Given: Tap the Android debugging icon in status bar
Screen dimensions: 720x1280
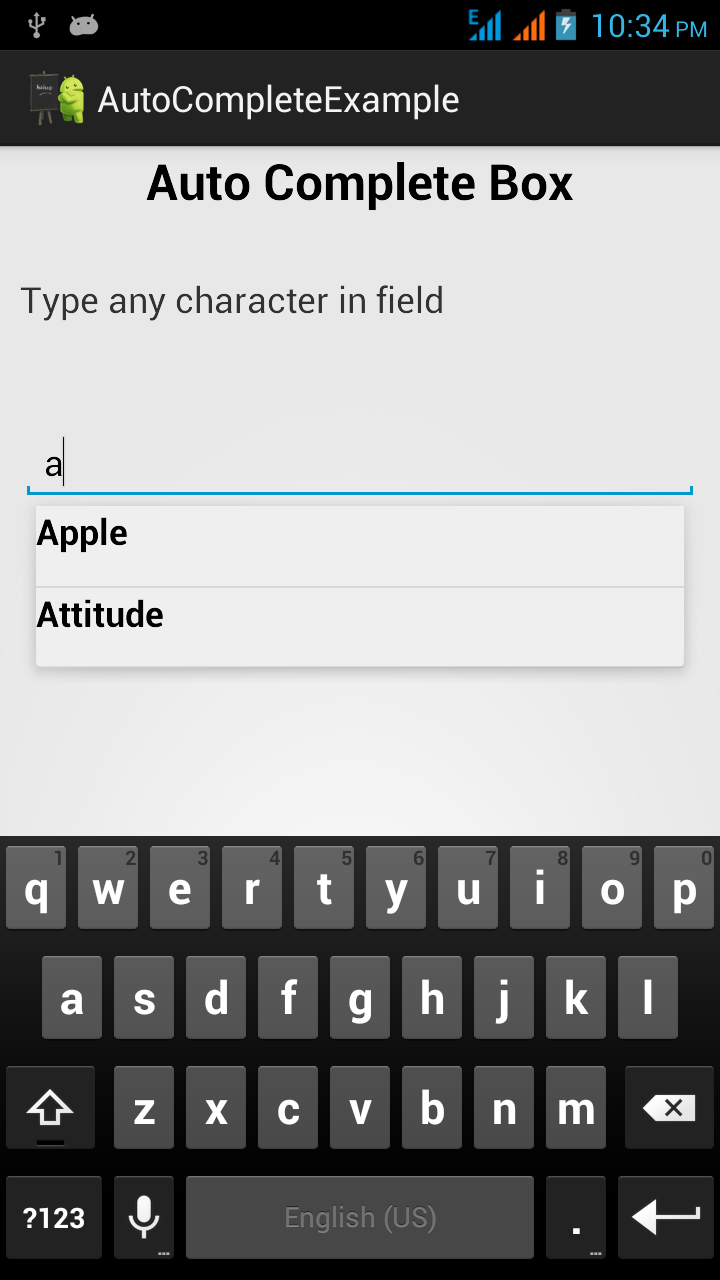Looking at the screenshot, I should click(x=83, y=23).
